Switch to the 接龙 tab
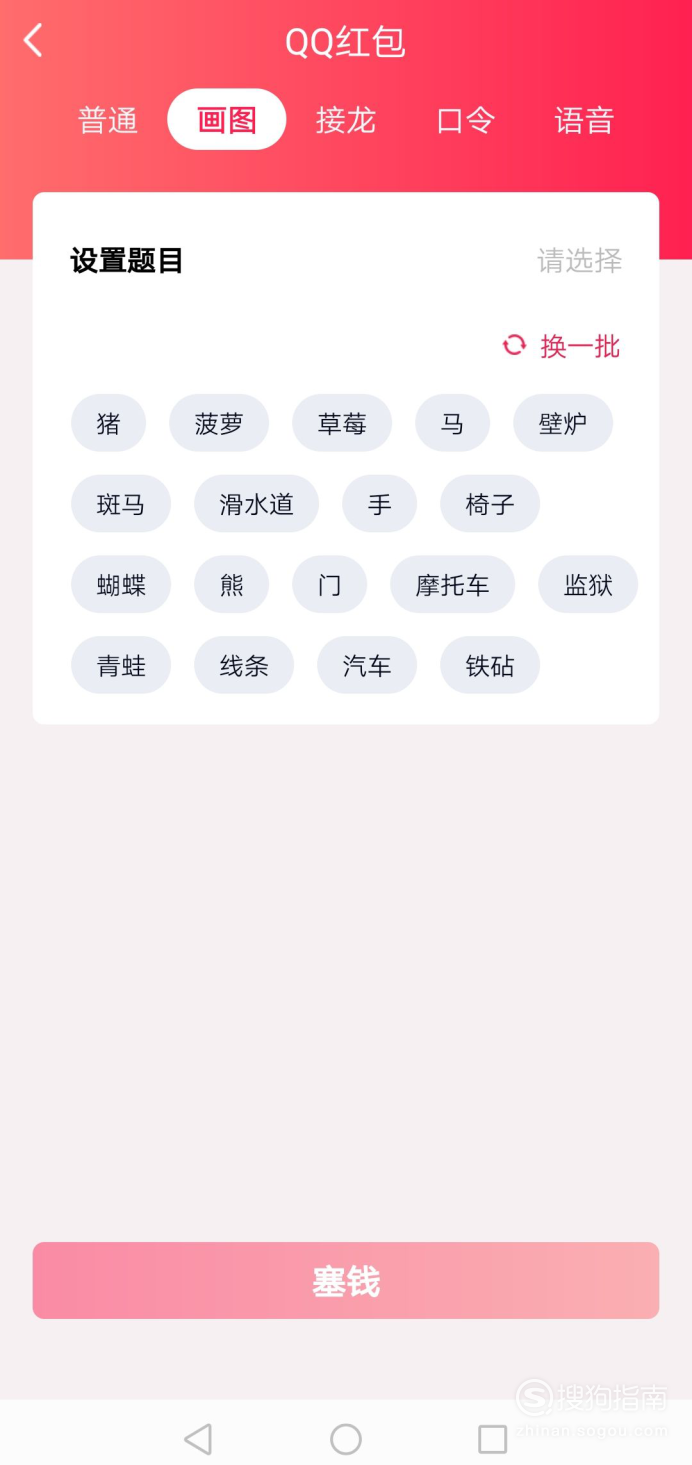The image size is (692, 1465). [x=345, y=120]
